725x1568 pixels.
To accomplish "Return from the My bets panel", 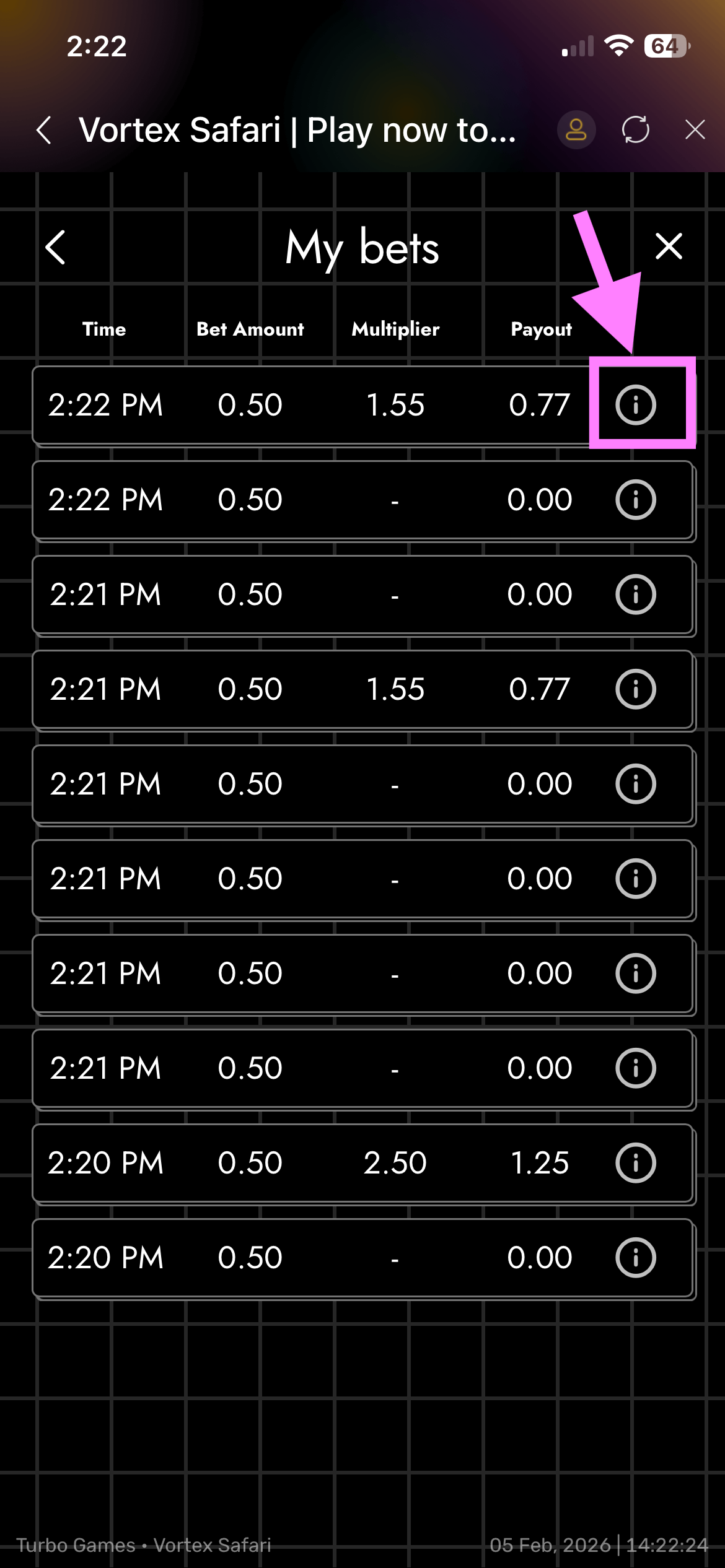I will coord(56,247).
